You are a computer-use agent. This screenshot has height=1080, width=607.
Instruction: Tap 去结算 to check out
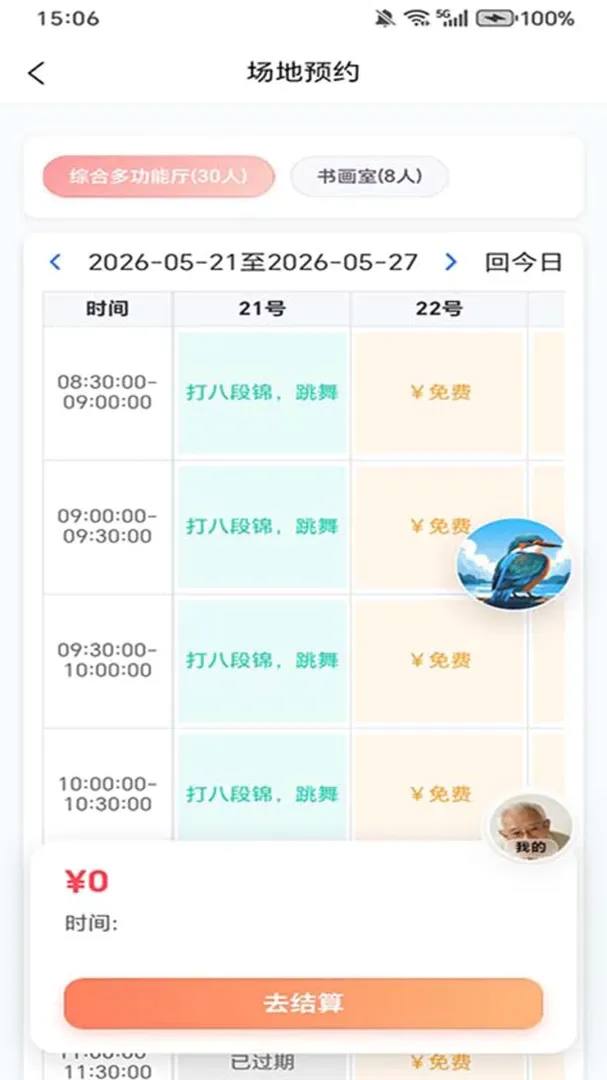pos(303,1004)
